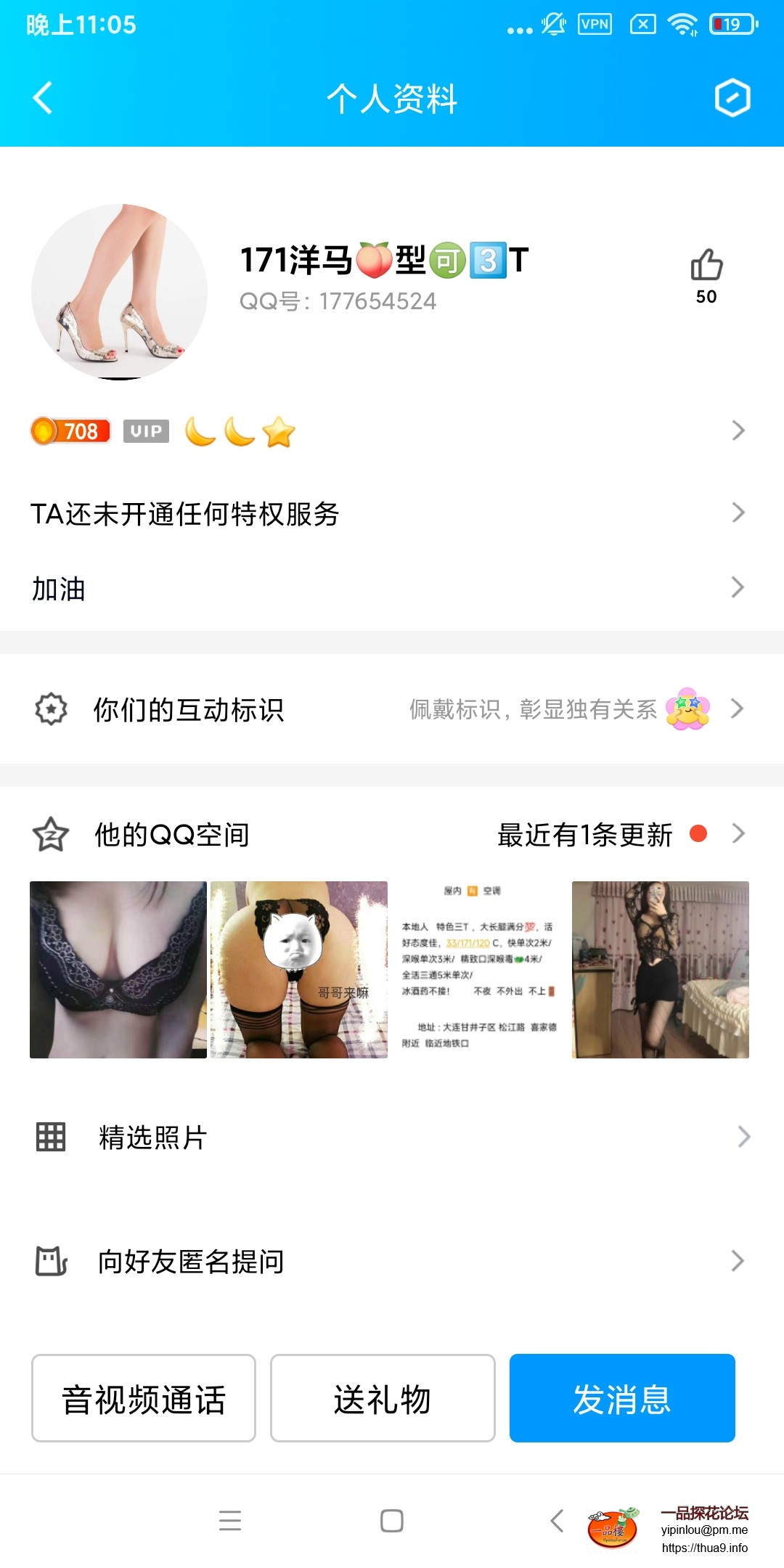Screen dimensions: 784x1568
Task: Tap the VIP badge
Action: pyautogui.click(x=146, y=430)
